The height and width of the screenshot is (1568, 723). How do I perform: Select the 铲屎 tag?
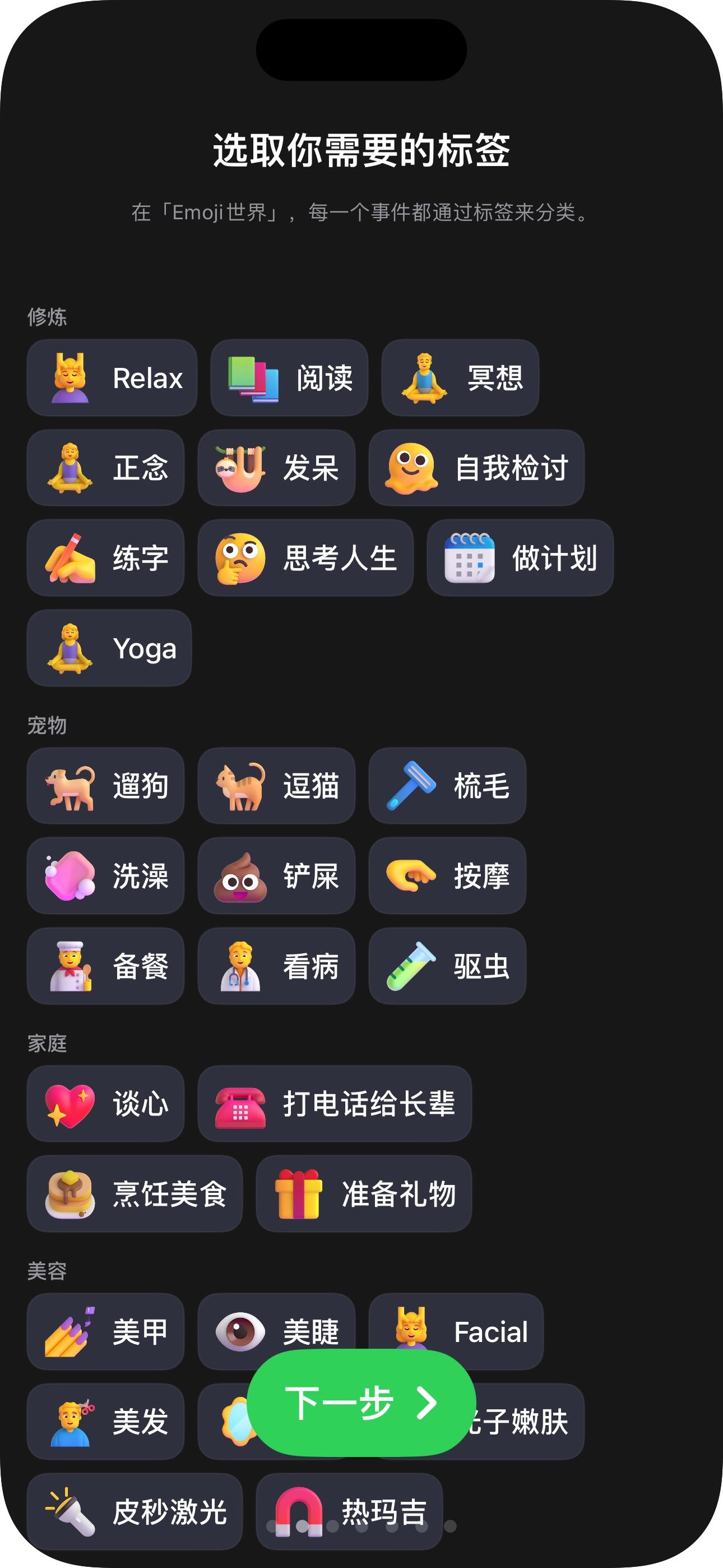pos(276,875)
